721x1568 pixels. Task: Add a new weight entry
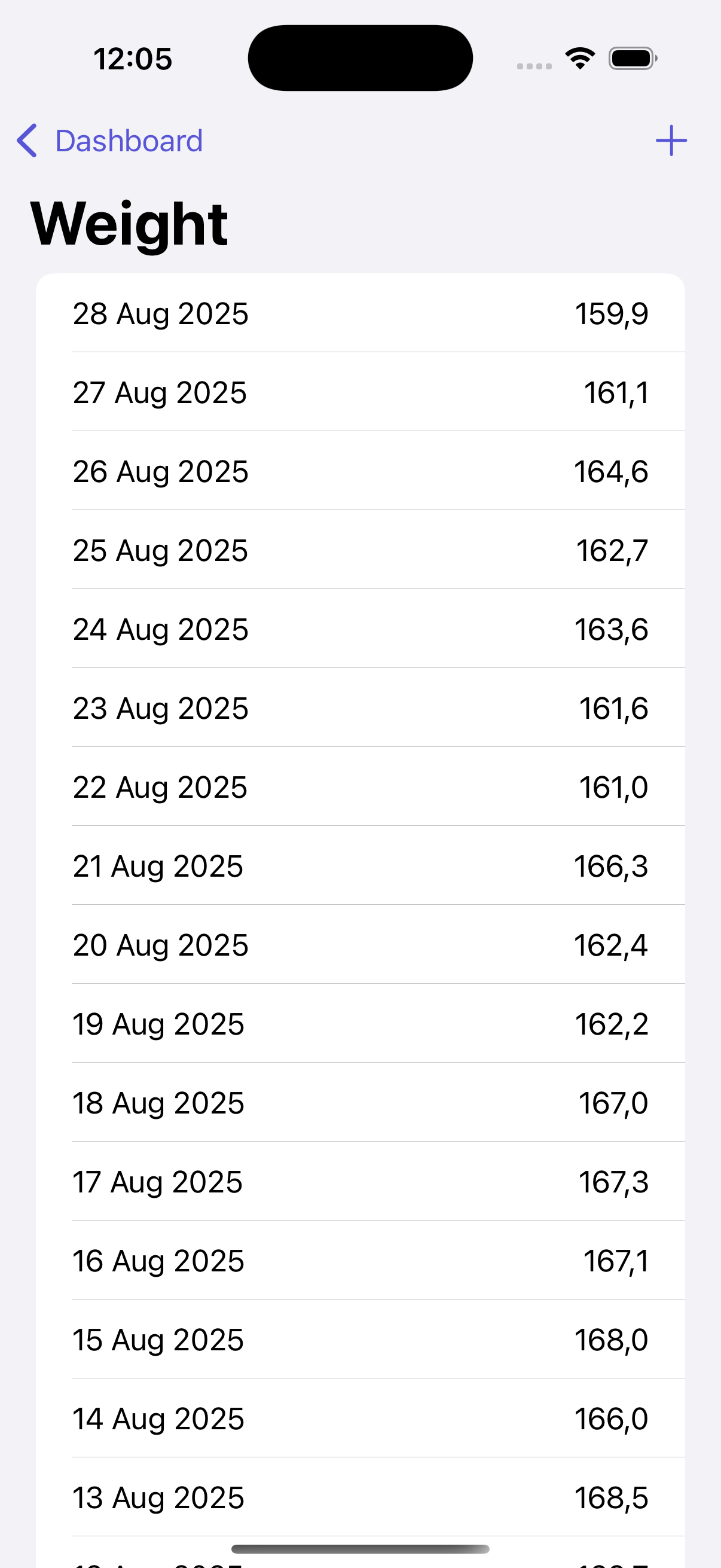tap(671, 141)
